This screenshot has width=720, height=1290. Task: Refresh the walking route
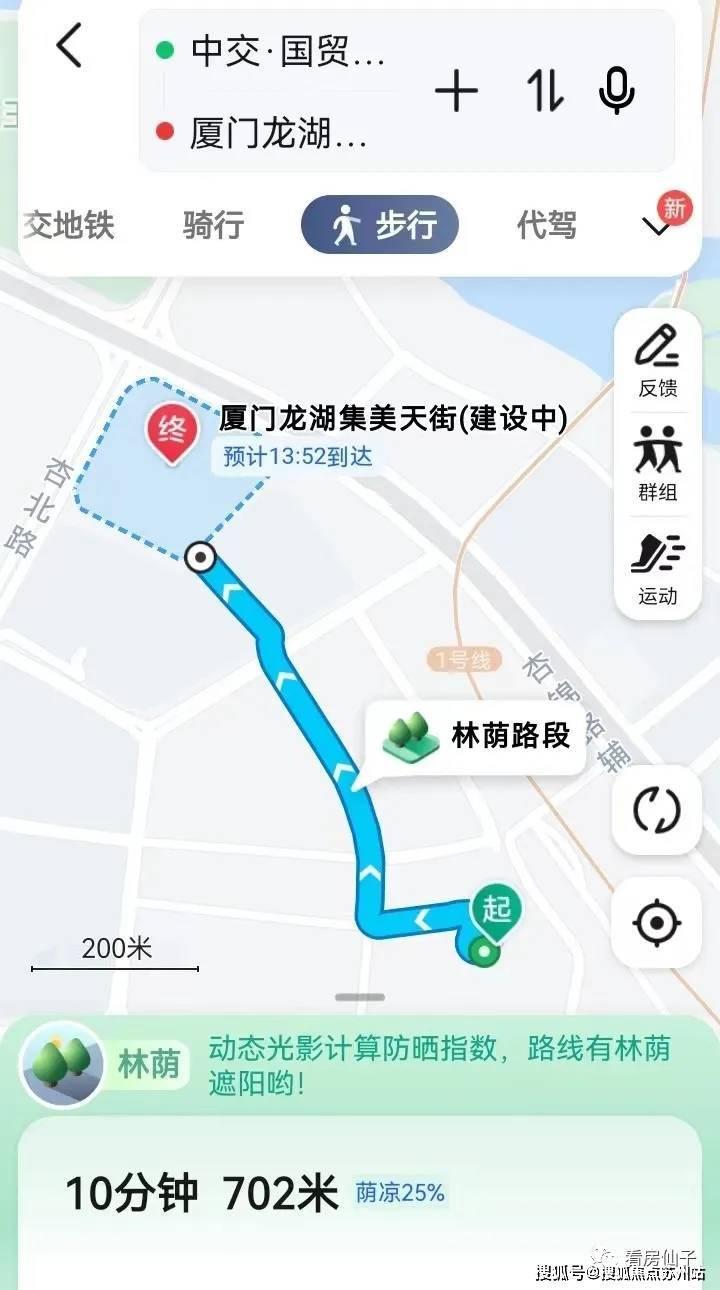tap(657, 809)
